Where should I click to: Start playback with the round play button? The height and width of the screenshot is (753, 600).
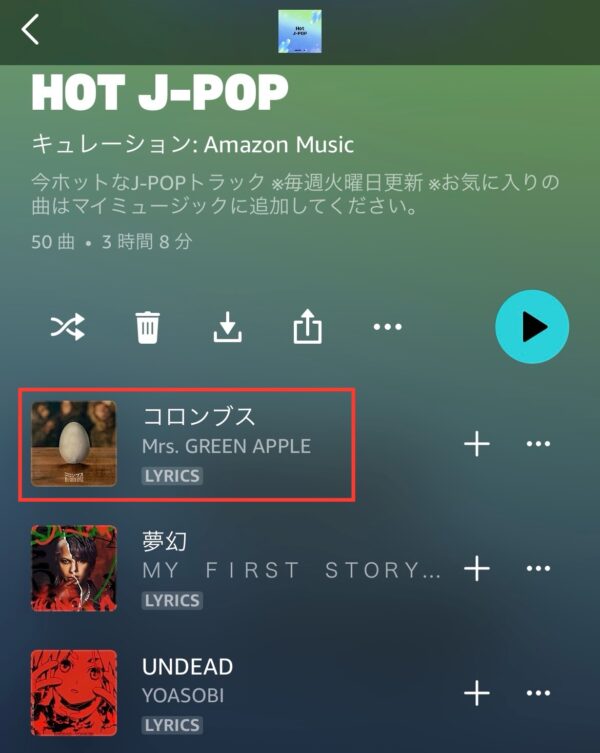point(532,327)
